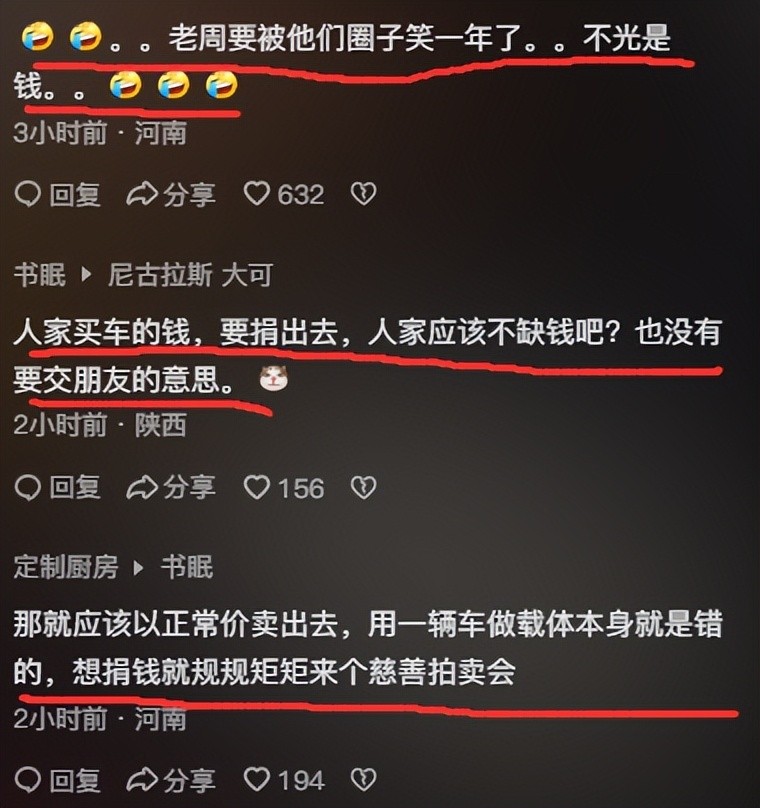Share 定制厨房's comment
Image resolution: width=760 pixels, height=808 pixels.
172,780
